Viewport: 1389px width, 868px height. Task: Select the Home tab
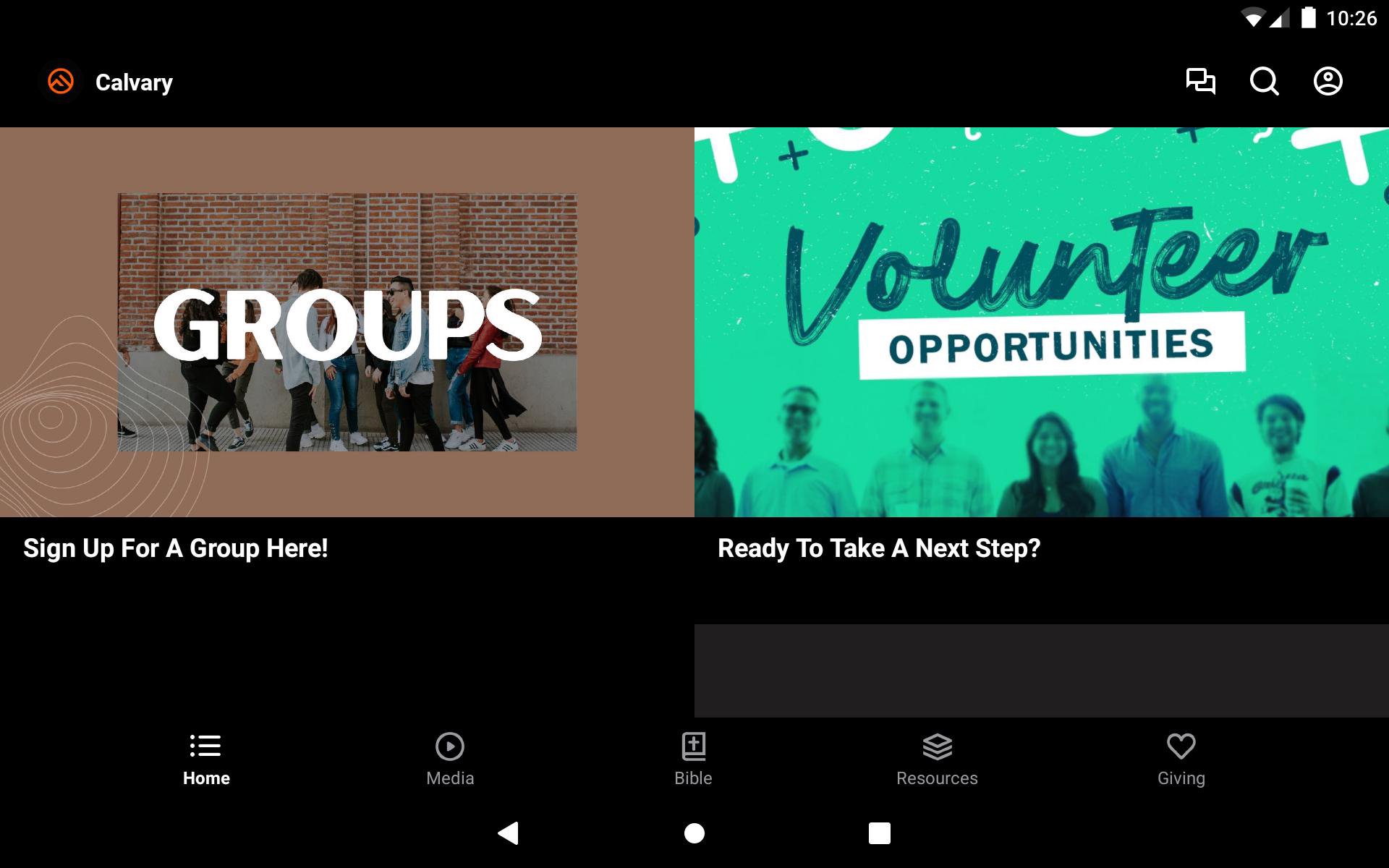coord(206,759)
